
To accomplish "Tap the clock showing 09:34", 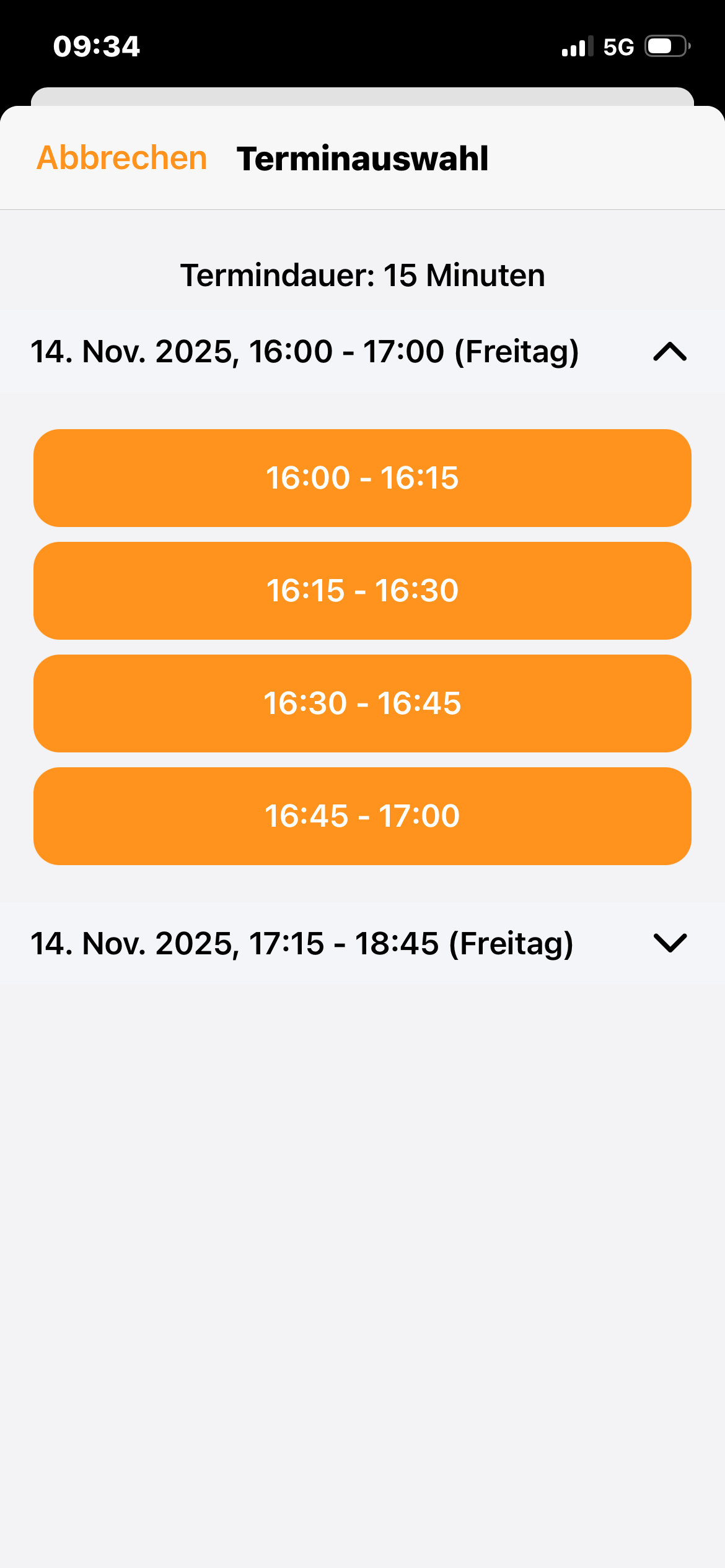I will 95,46.
